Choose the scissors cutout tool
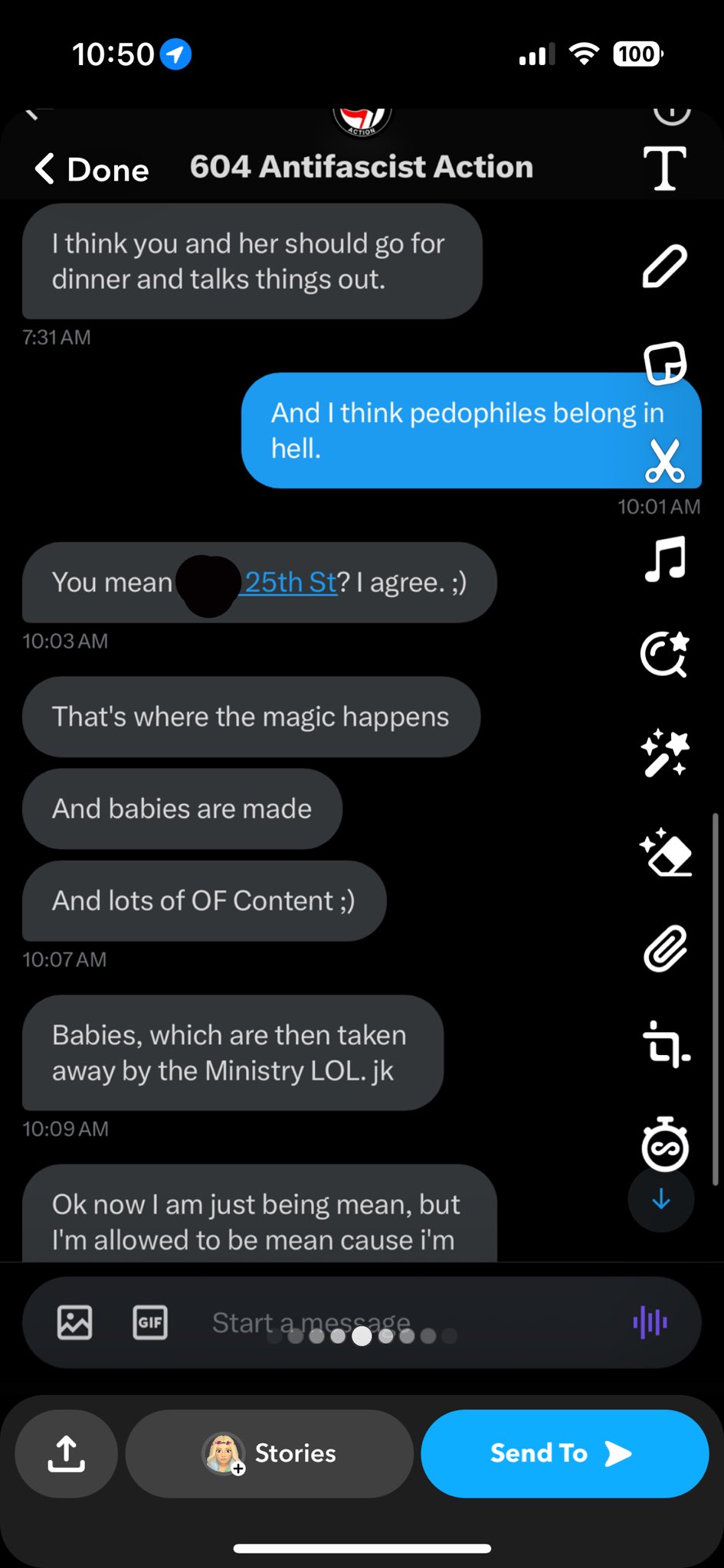724x1568 pixels. point(664,460)
